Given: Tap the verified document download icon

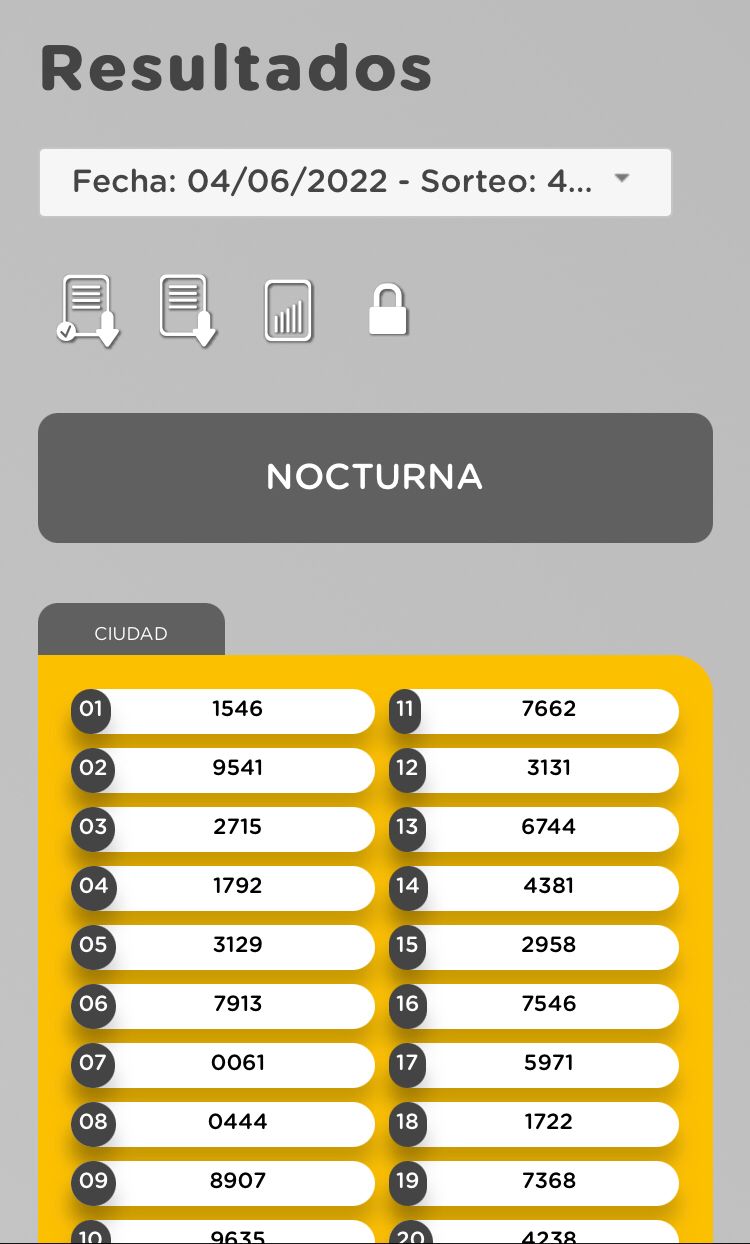Looking at the screenshot, I should (x=87, y=310).
